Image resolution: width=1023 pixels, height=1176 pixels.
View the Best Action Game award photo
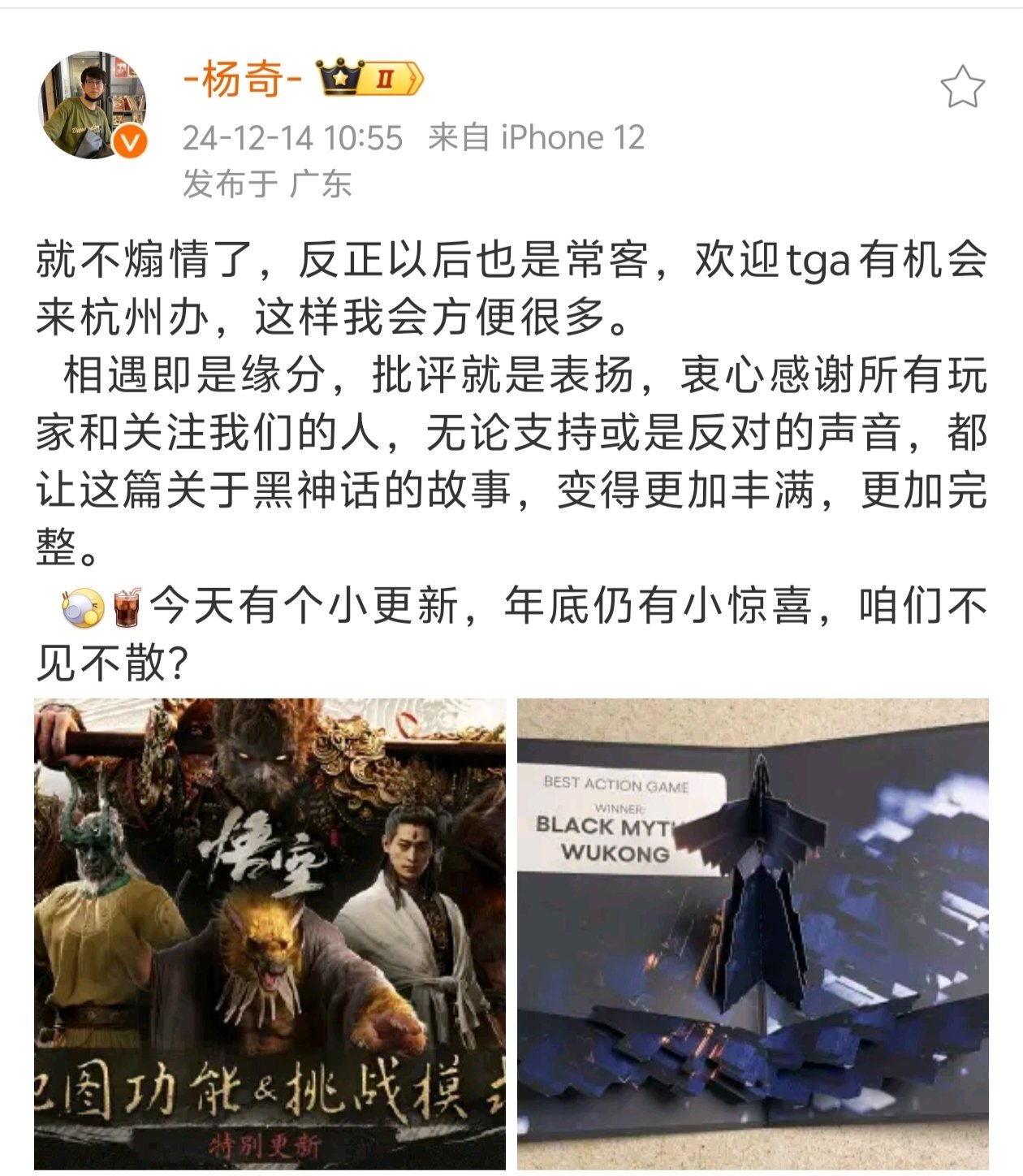point(753,933)
